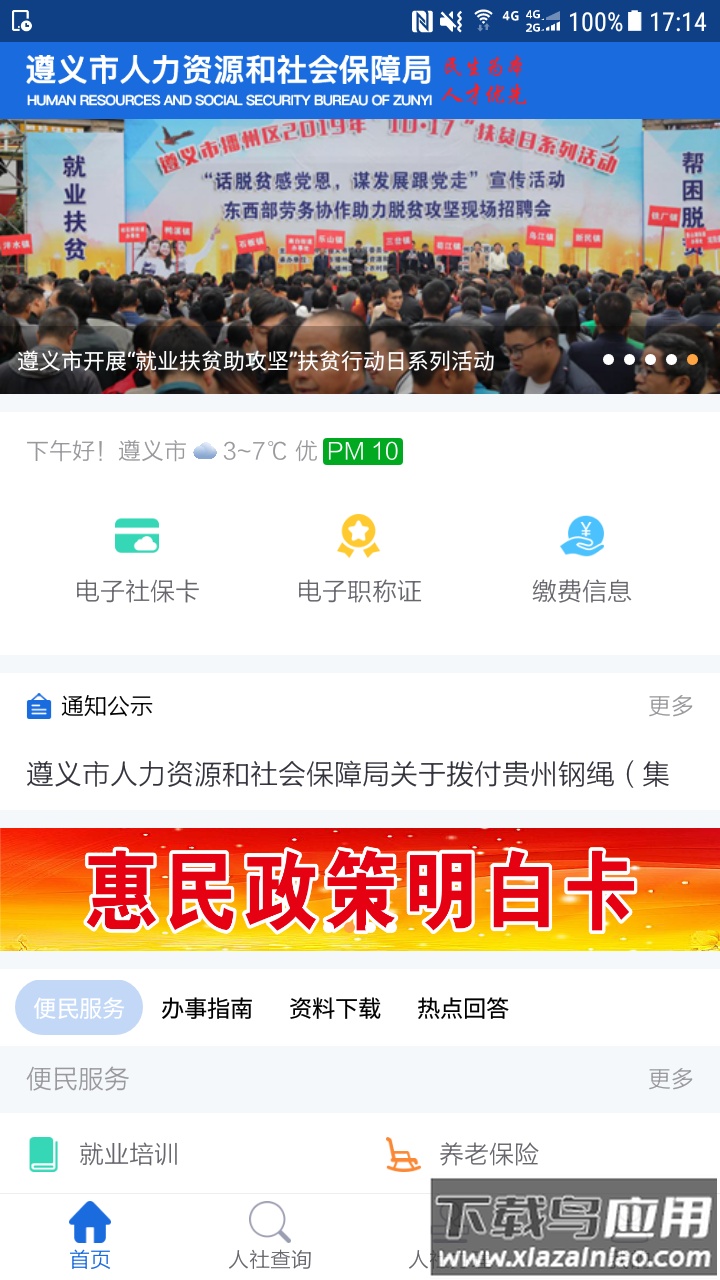720x1280 pixels.
Task: Toggle the active 便民服务 tab pill
Action: (78, 1007)
